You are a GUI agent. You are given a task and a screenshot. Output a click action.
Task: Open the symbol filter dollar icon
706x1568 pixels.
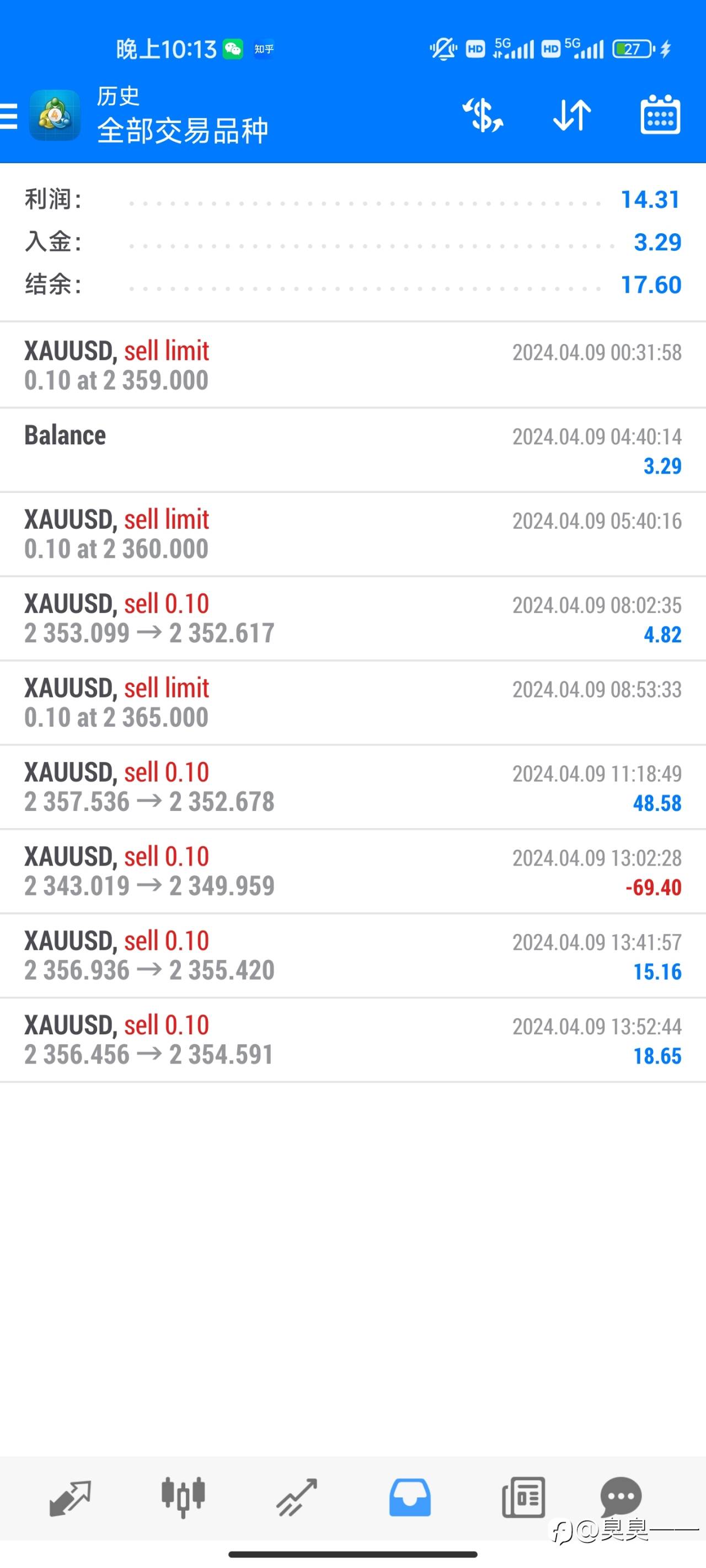(483, 115)
